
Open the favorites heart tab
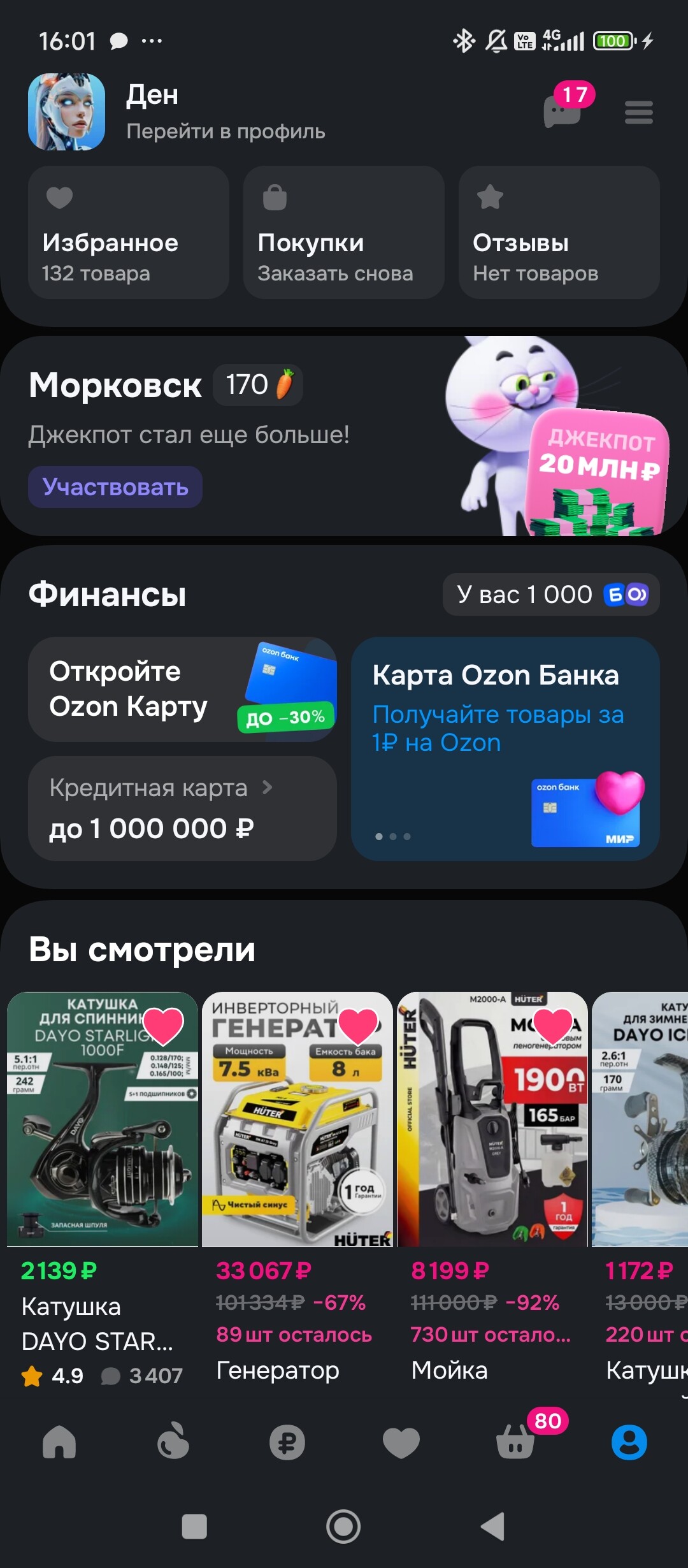coord(401,1442)
